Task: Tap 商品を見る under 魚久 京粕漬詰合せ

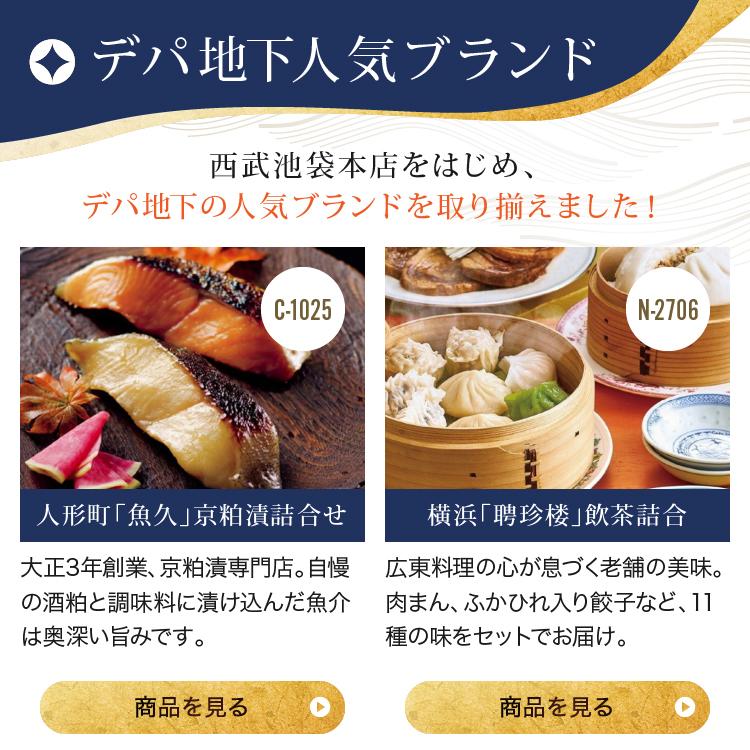Action: (192, 707)
